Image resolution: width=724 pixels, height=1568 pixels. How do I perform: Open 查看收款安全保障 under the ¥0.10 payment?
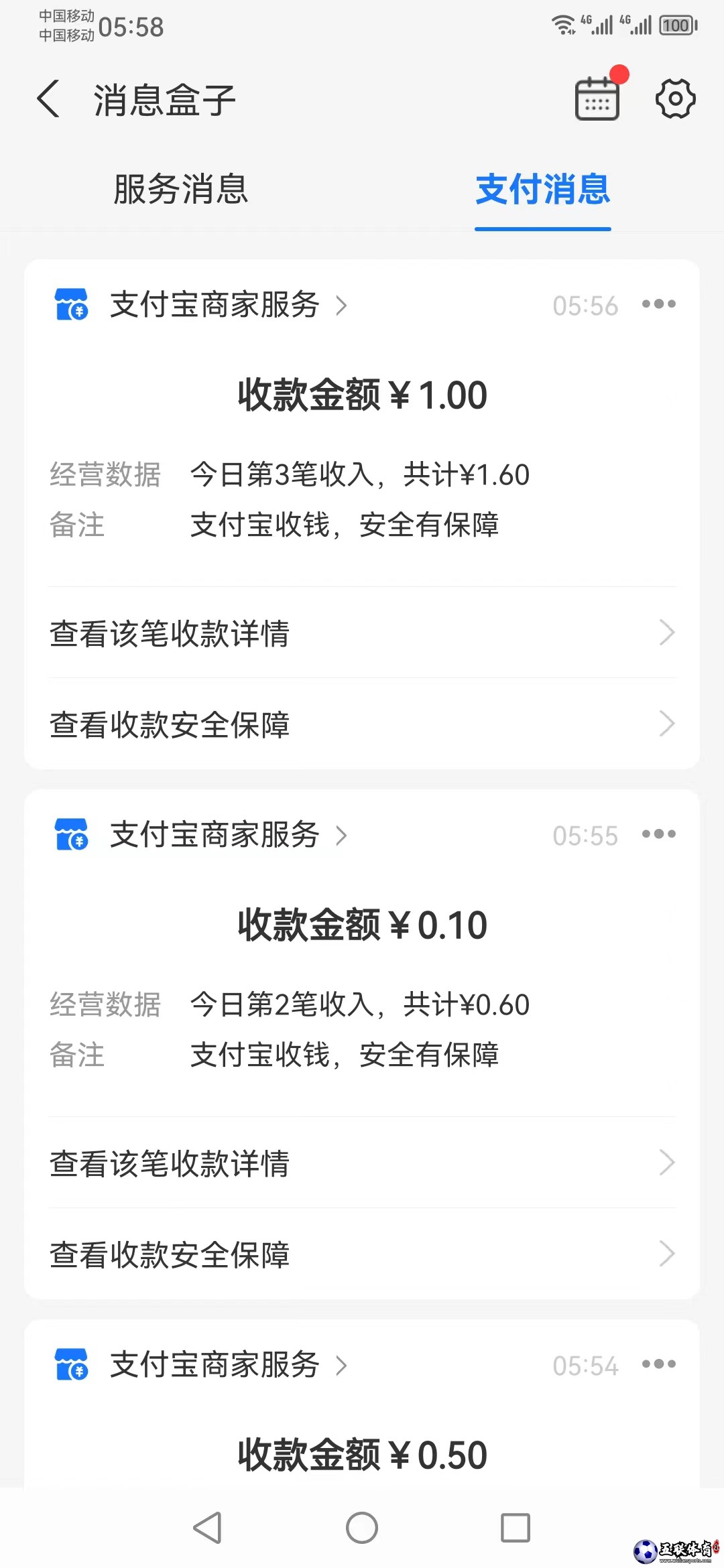tap(362, 1254)
